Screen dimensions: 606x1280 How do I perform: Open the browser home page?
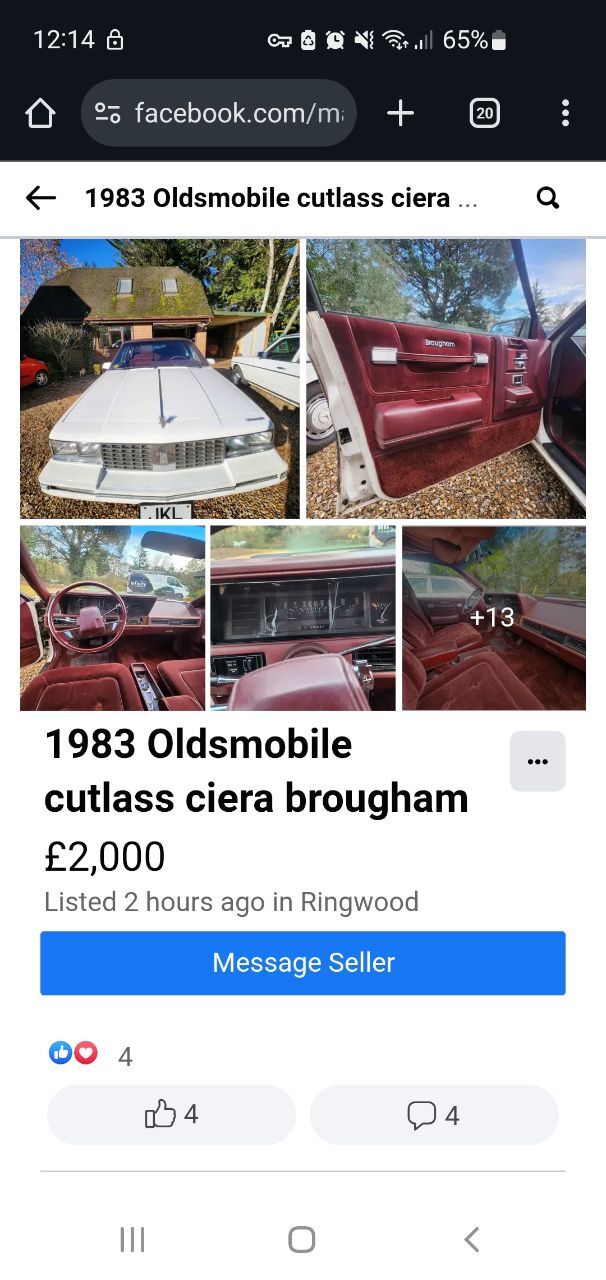pyautogui.click(x=40, y=114)
